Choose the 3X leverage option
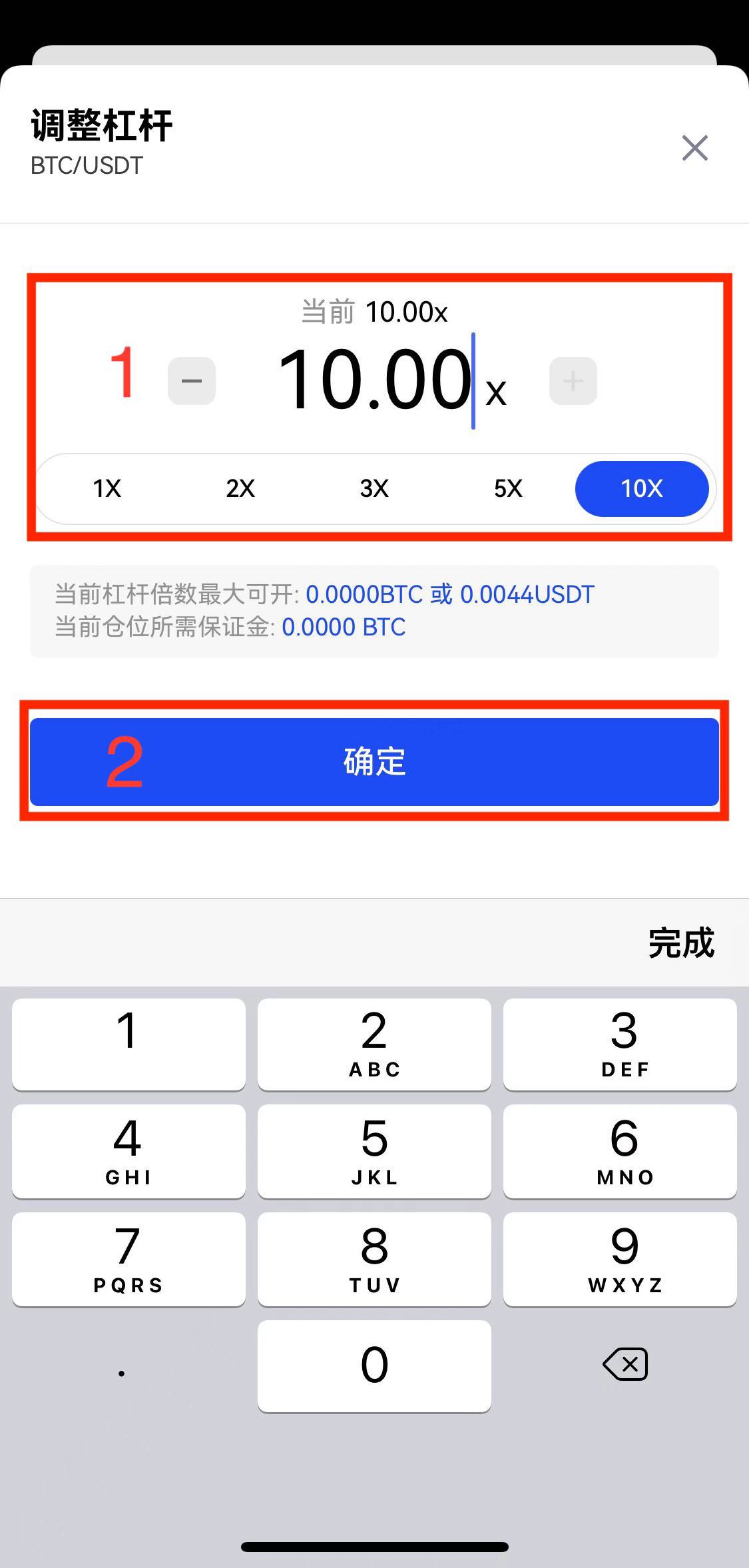Viewport: 749px width, 1568px height. point(374,489)
